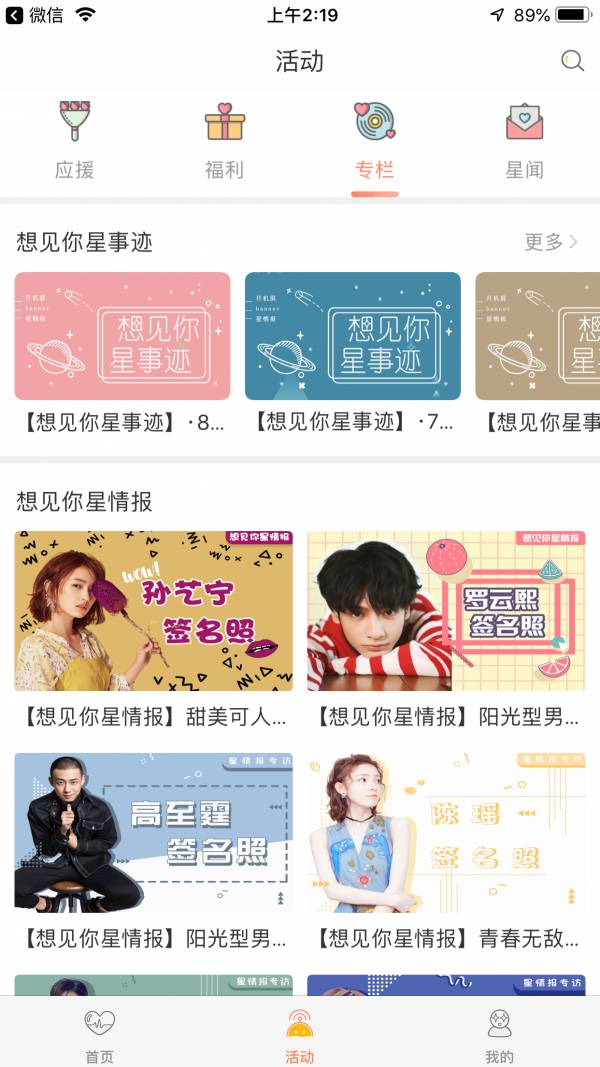The image size is (600, 1067).
Task: Open the tan 想见你星事迹 card
Action: click(540, 337)
